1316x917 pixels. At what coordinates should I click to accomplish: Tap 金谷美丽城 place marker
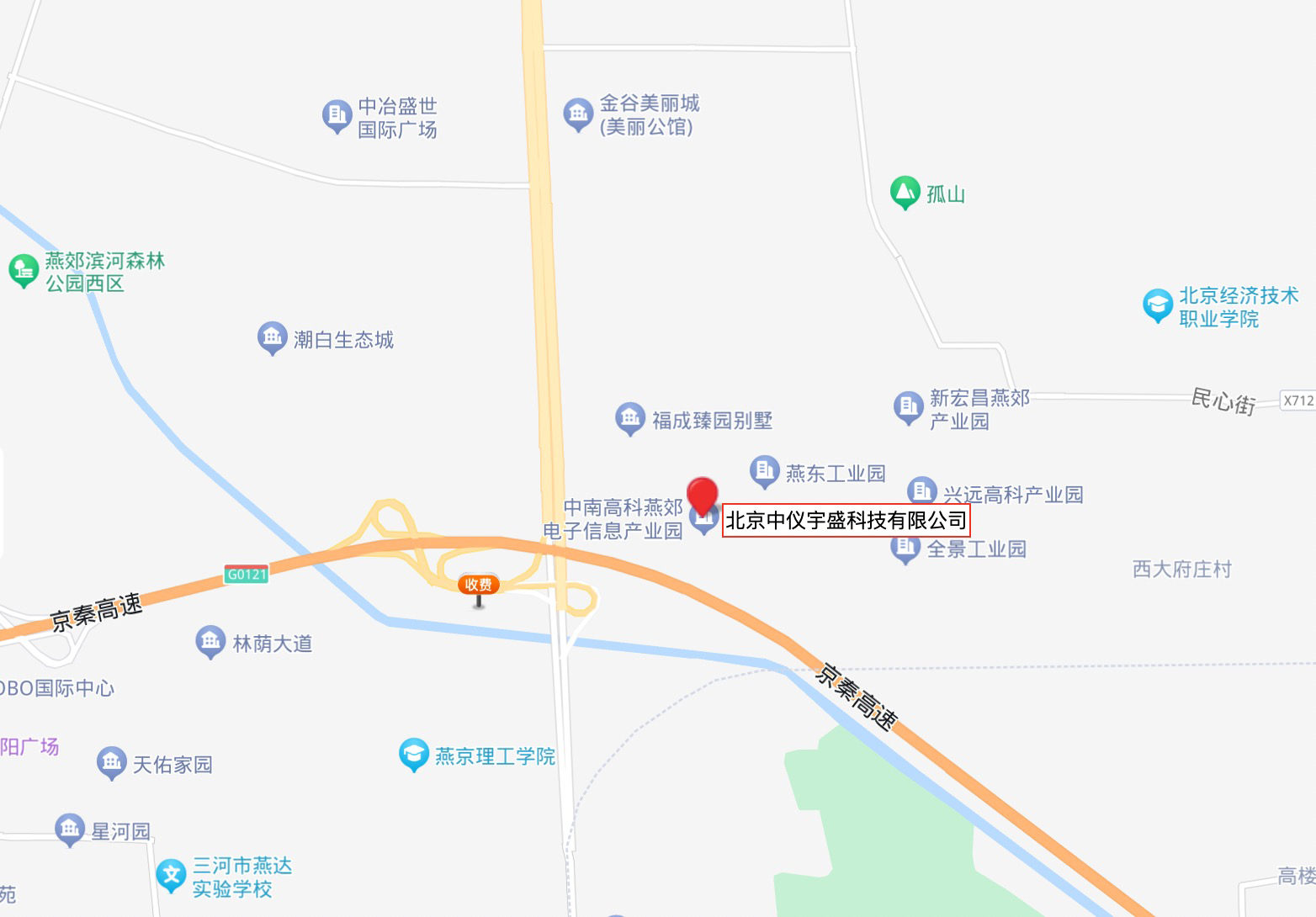pyautogui.click(x=577, y=114)
